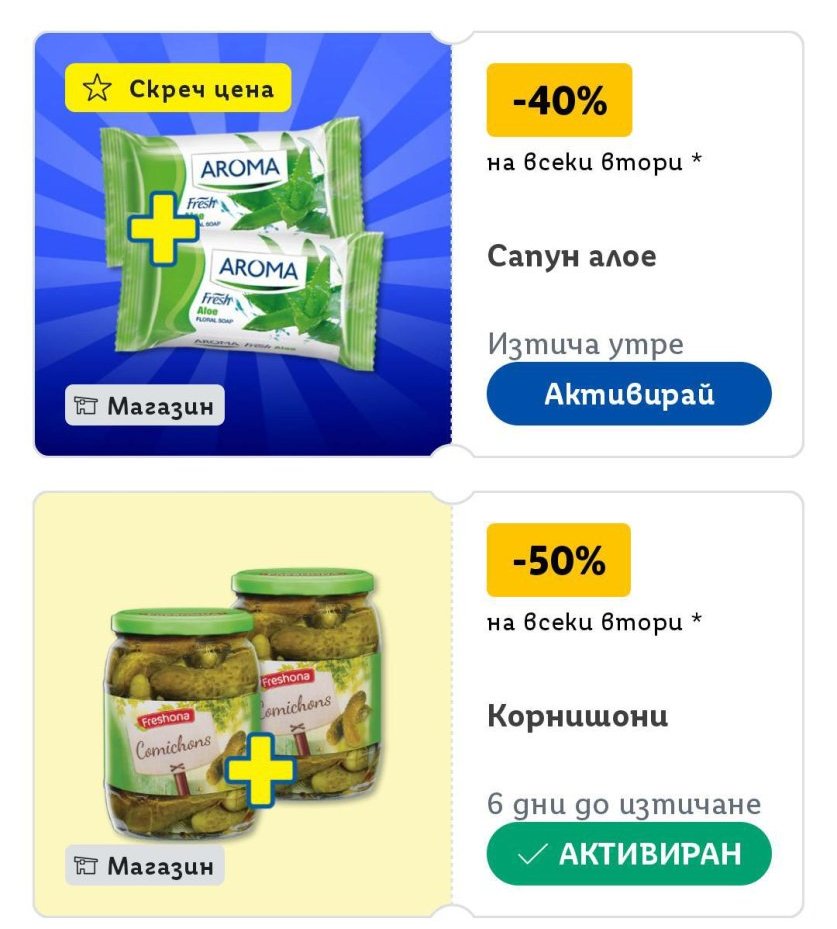Open the Корнишони coupon card
The image size is (837, 929).
tap(418, 704)
